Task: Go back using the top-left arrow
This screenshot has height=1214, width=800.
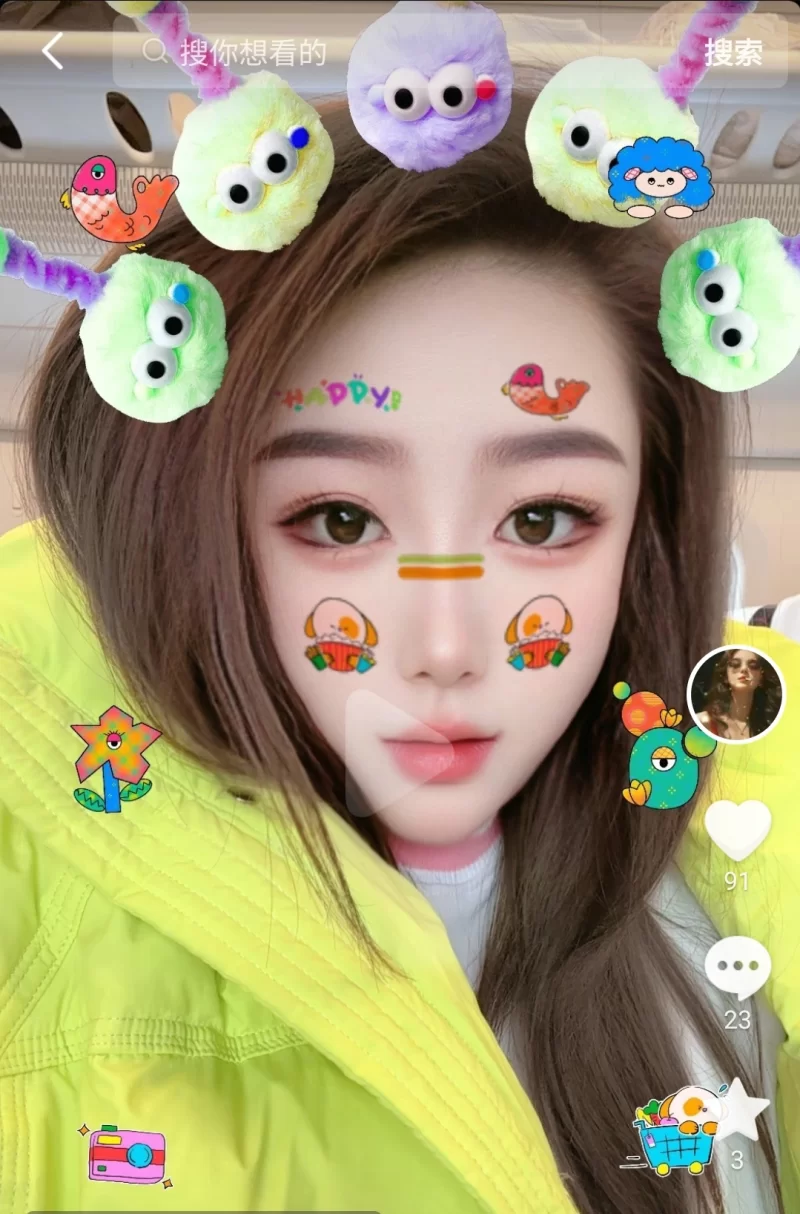Action: point(52,51)
